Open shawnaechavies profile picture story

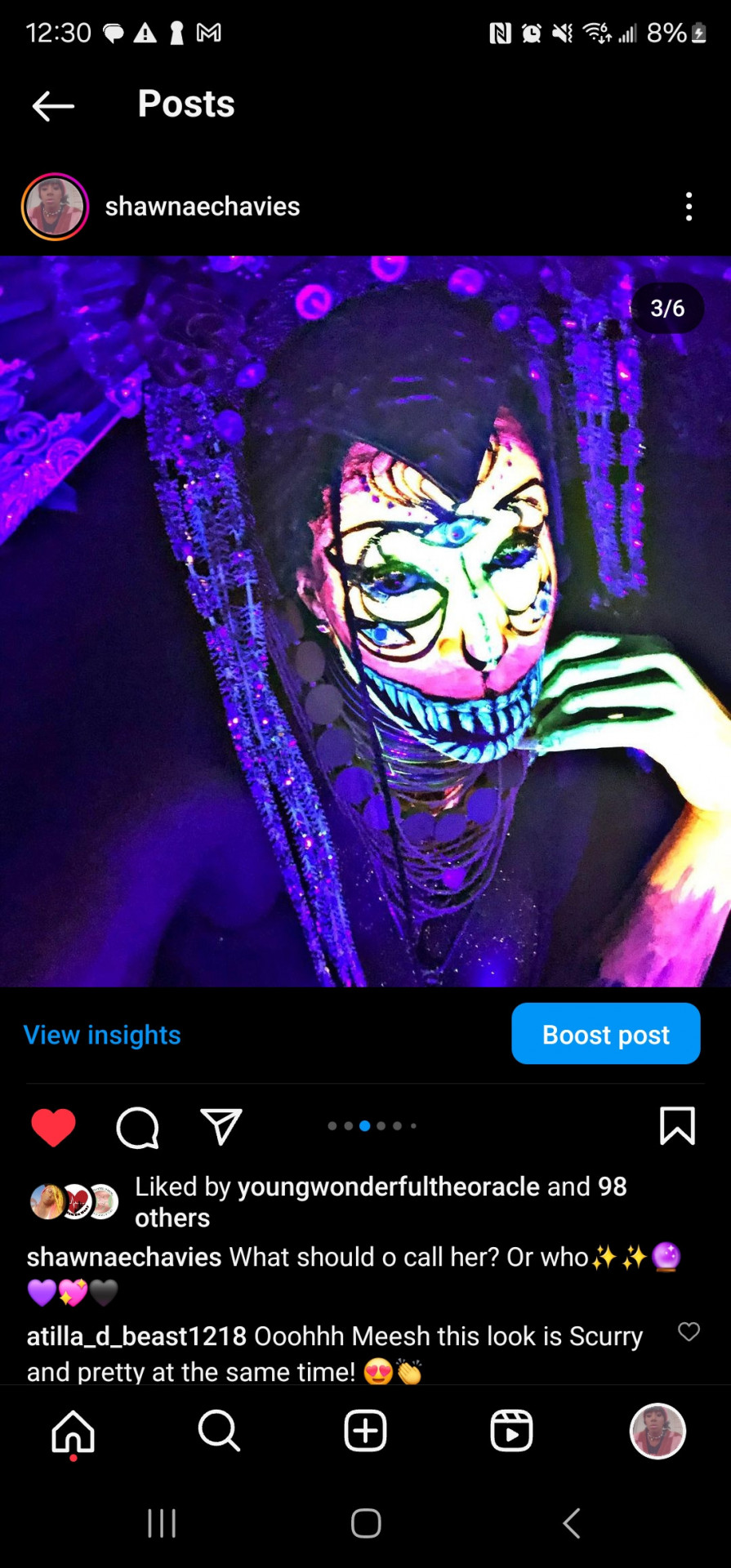pos(55,207)
